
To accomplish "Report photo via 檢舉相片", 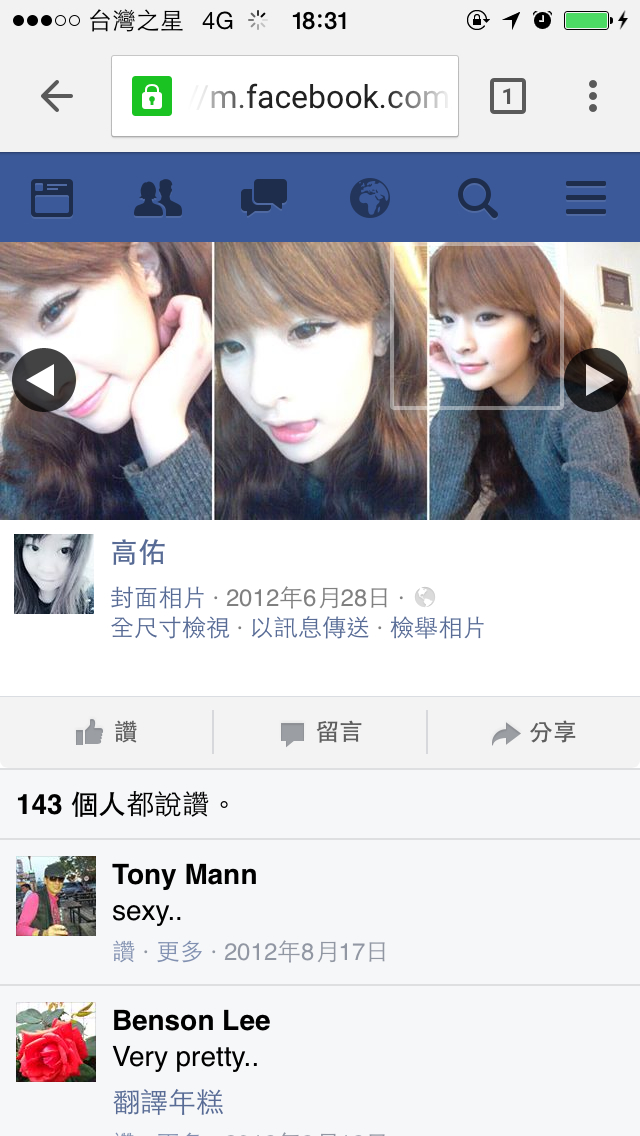I will pyautogui.click(x=437, y=628).
